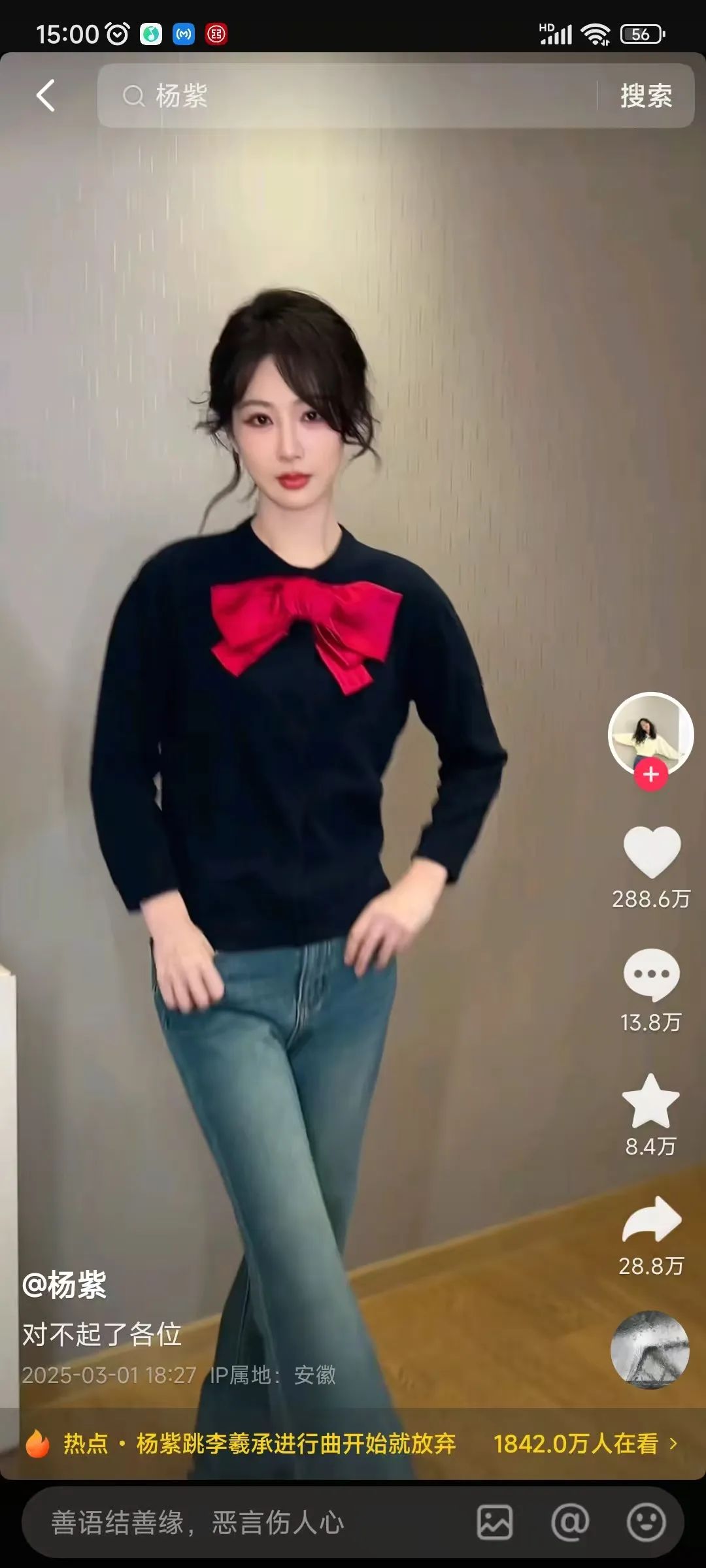Viewport: 706px width, 1568px height.
Task: Like the video with the heart icon
Action: (x=651, y=851)
